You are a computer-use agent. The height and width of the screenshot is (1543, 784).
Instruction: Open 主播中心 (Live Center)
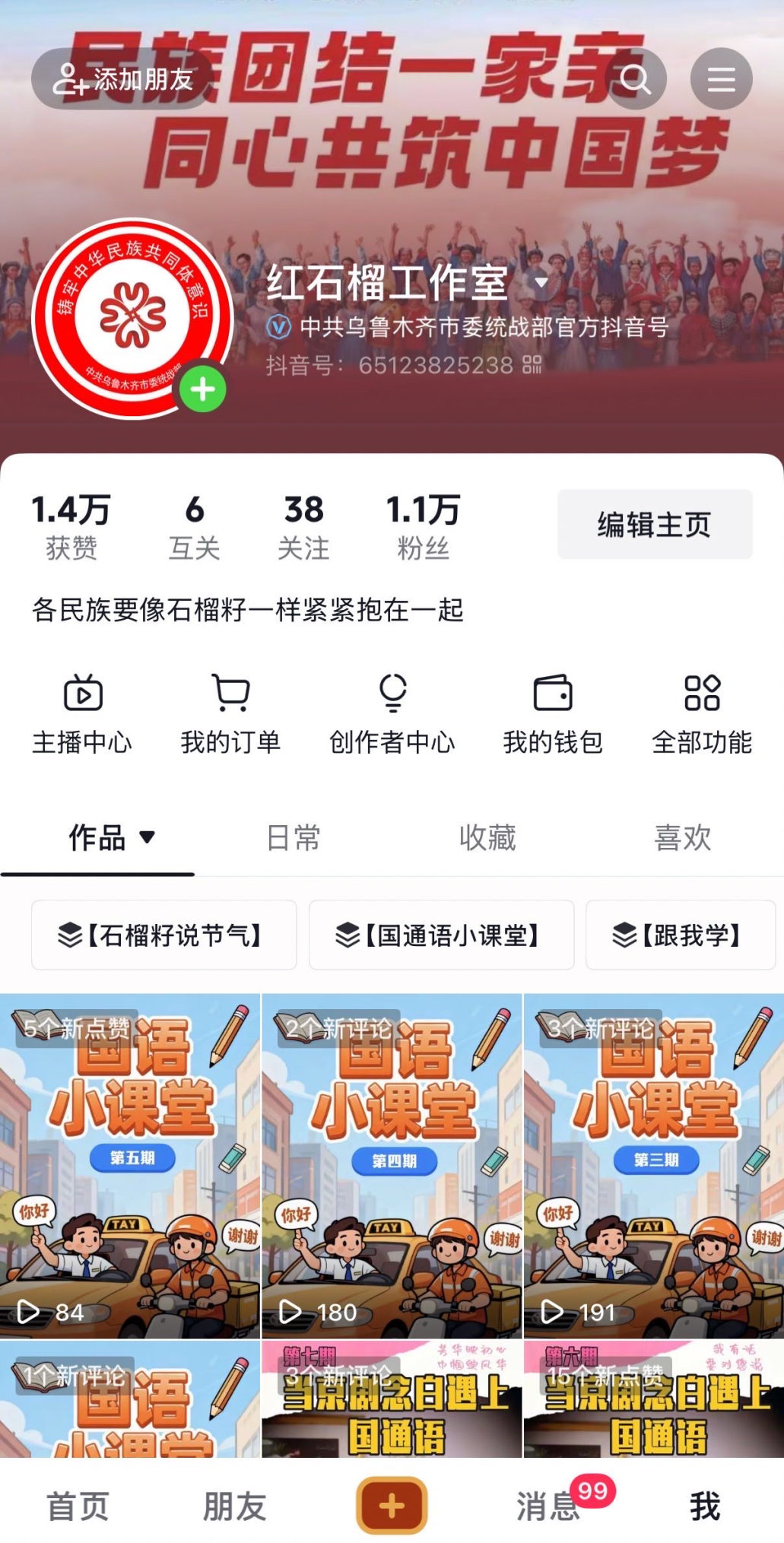(82, 713)
